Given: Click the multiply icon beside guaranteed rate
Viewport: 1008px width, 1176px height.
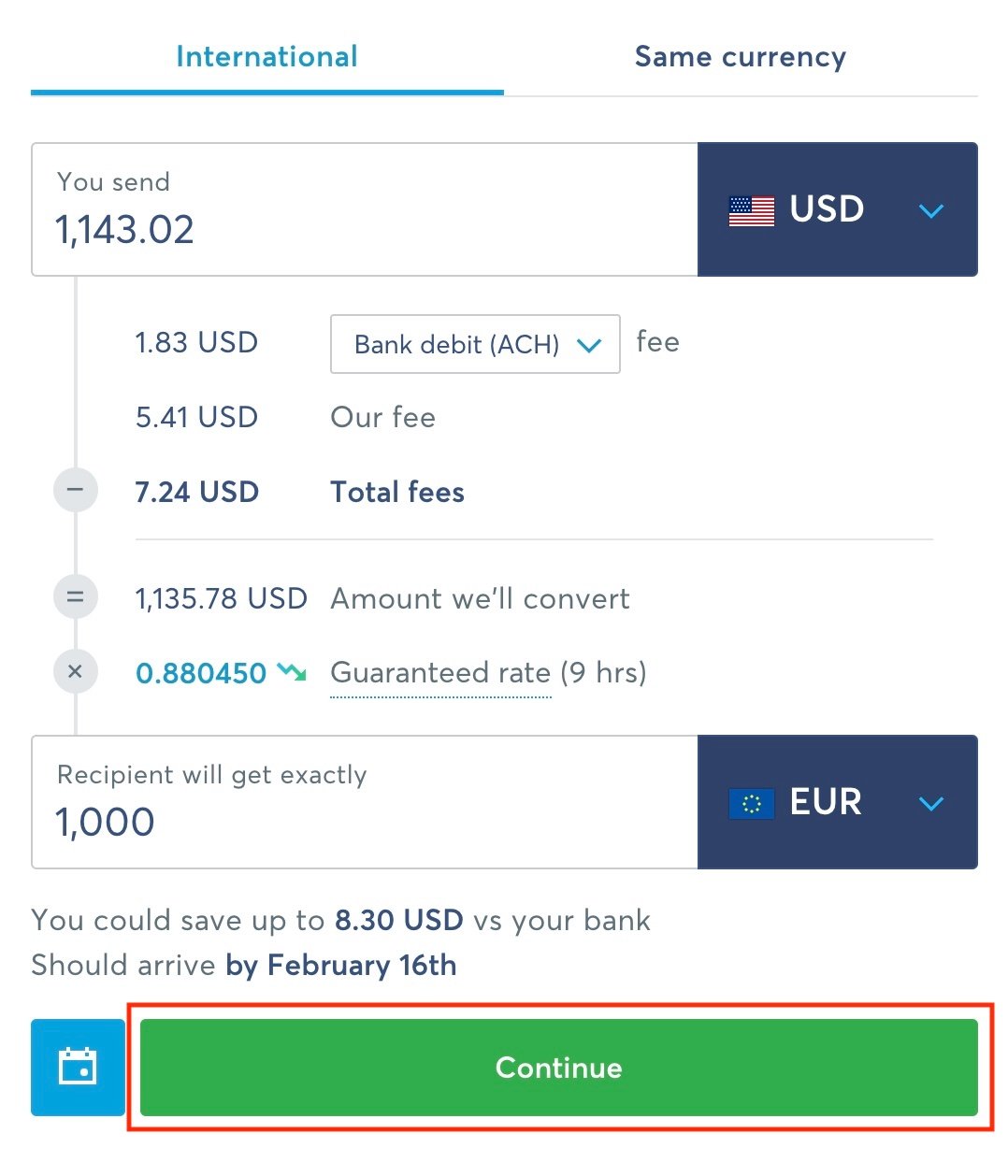Looking at the screenshot, I should point(76,671).
